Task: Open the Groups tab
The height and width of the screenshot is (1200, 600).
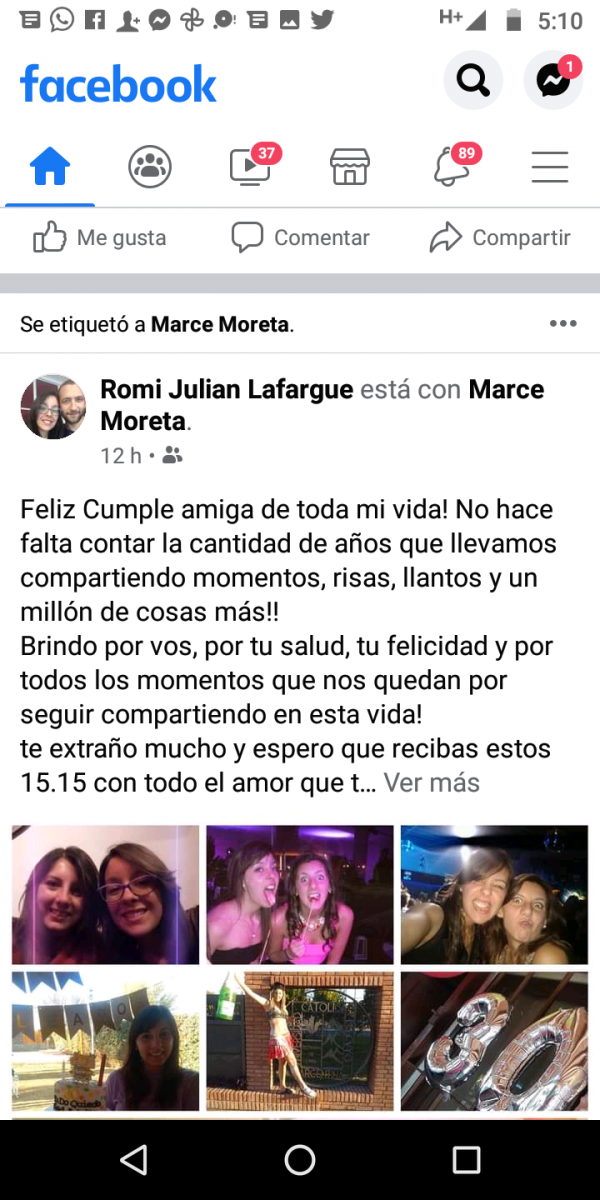Action: point(150,166)
